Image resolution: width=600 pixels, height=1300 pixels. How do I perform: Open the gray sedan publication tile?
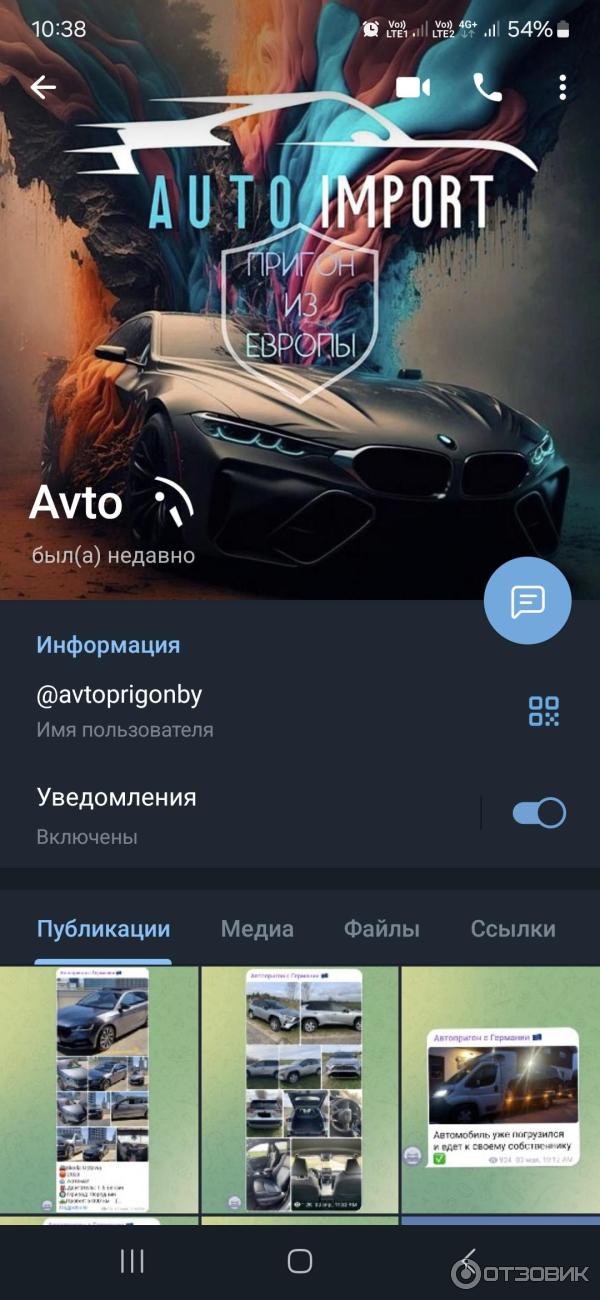coord(98,1090)
